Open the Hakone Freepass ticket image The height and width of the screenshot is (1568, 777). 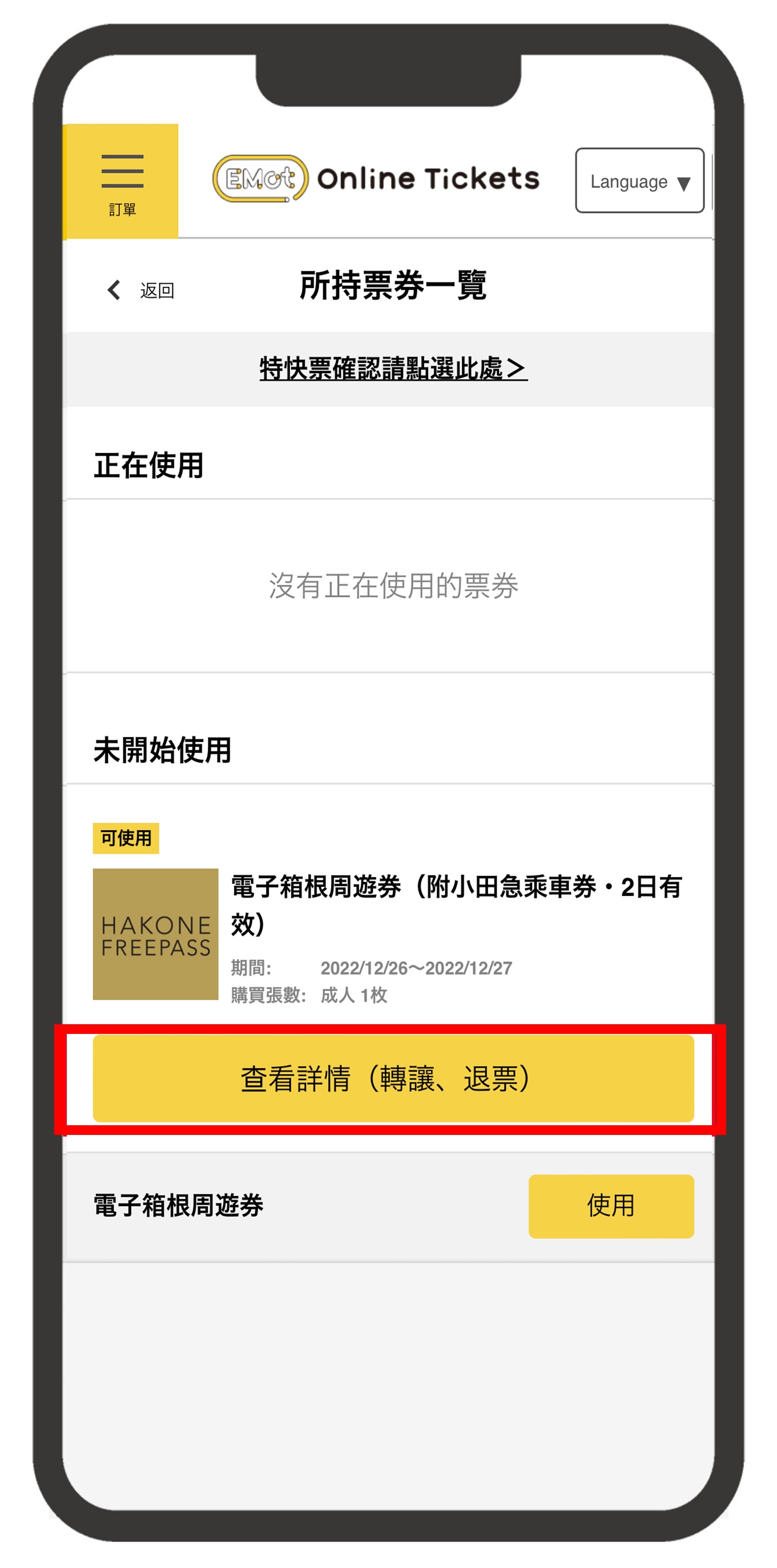[155, 933]
